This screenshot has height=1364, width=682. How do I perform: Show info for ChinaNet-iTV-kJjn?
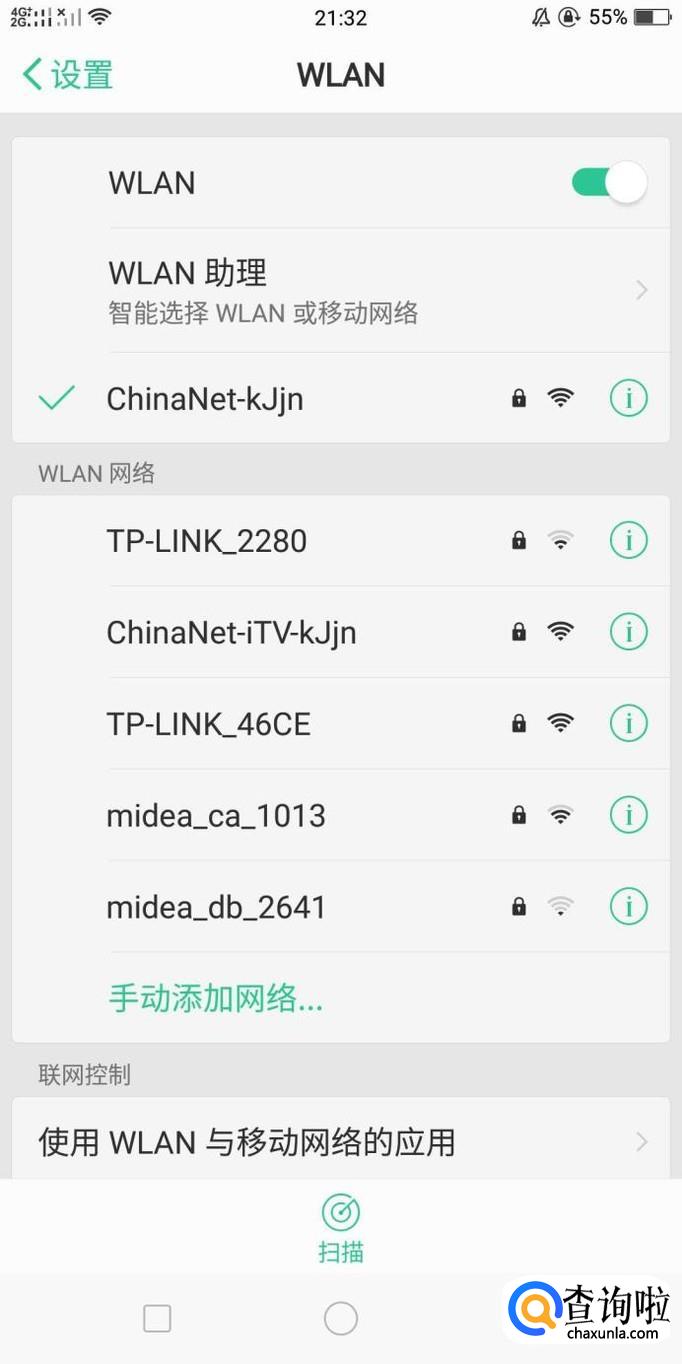[x=629, y=632]
